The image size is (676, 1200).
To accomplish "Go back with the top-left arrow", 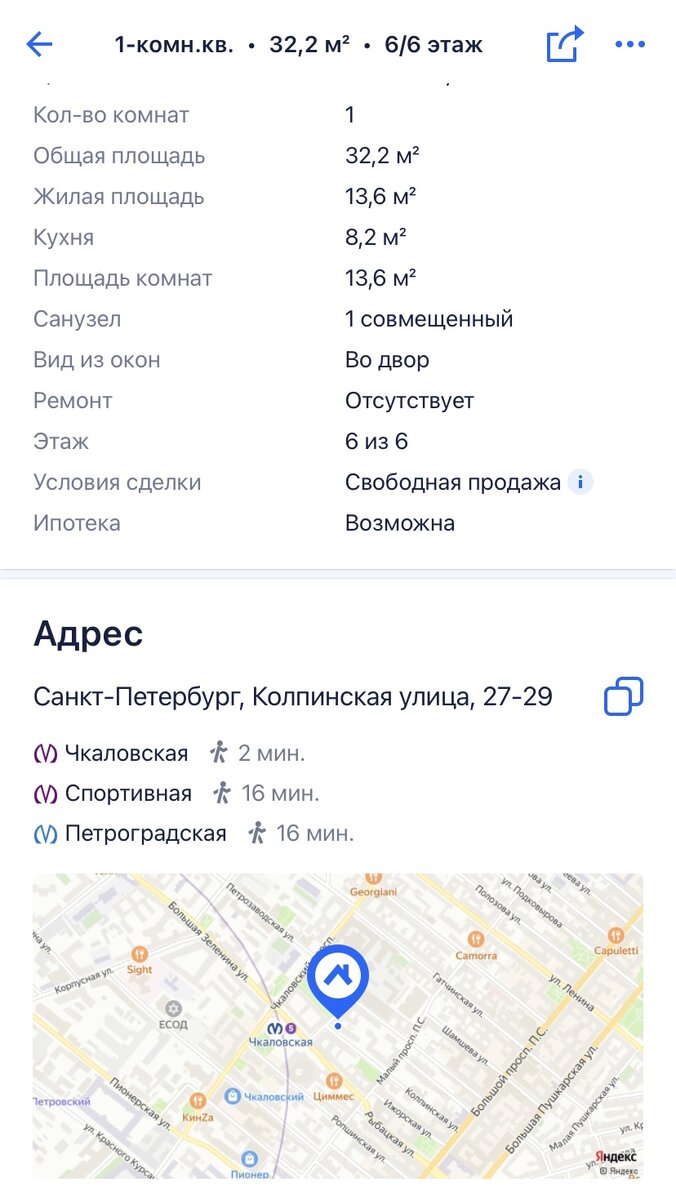I will pyautogui.click(x=39, y=44).
